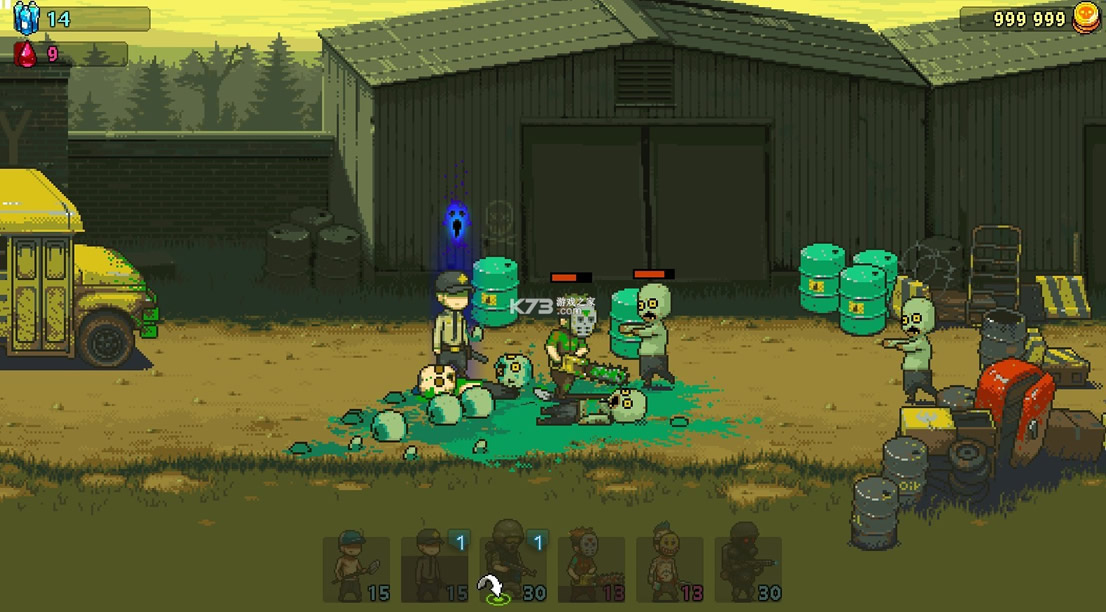Deploy the gas-mask gunner costing 30
The image size is (1106, 612).
click(748, 568)
